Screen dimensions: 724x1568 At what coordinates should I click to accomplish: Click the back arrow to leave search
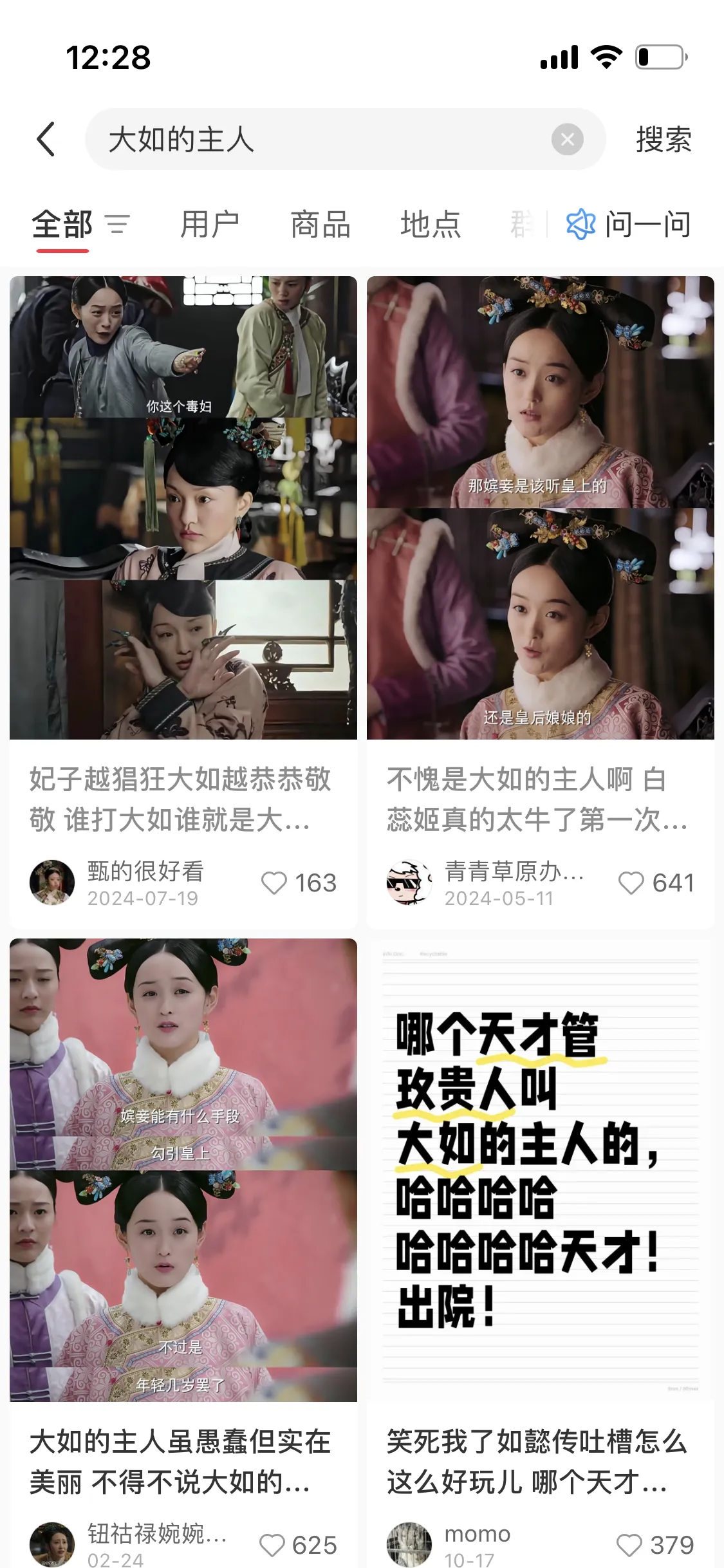46,139
